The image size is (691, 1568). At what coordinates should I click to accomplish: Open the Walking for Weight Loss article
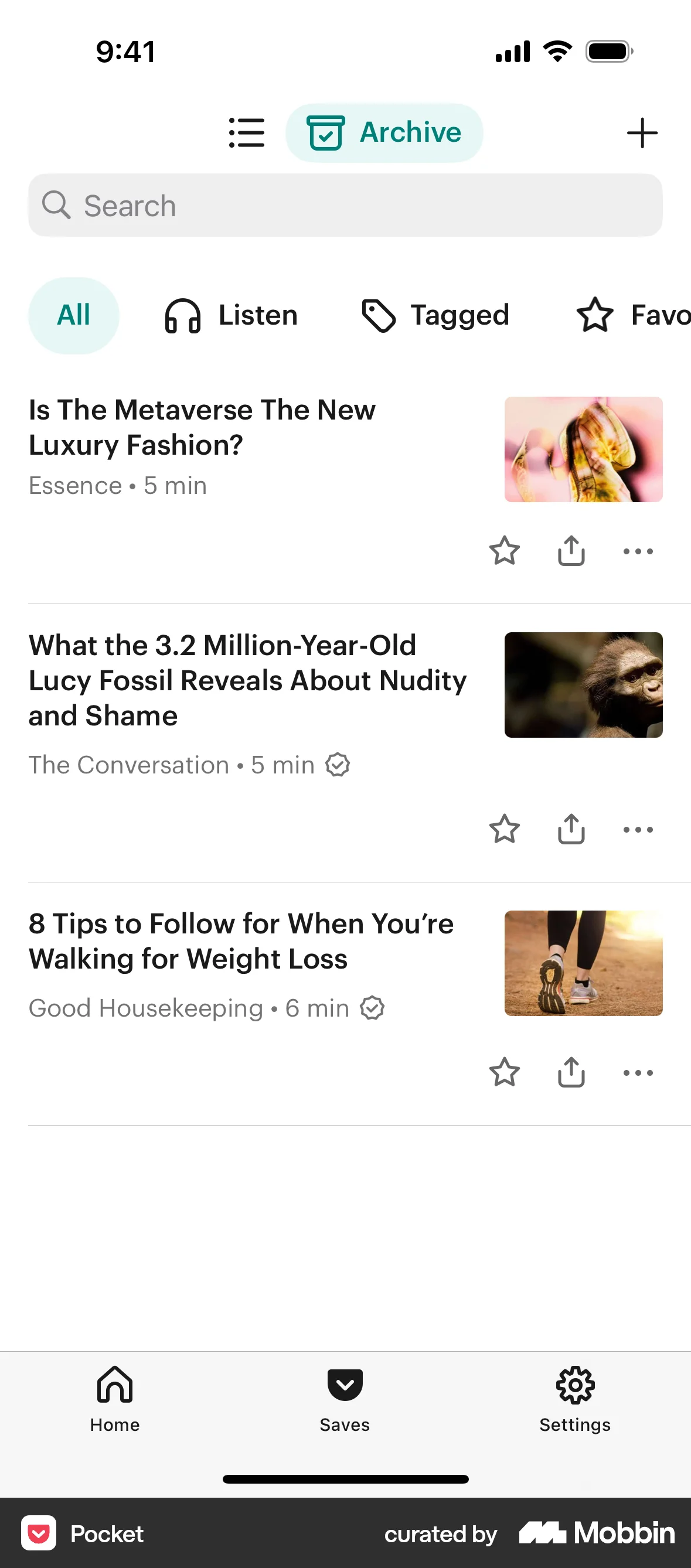click(x=241, y=941)
